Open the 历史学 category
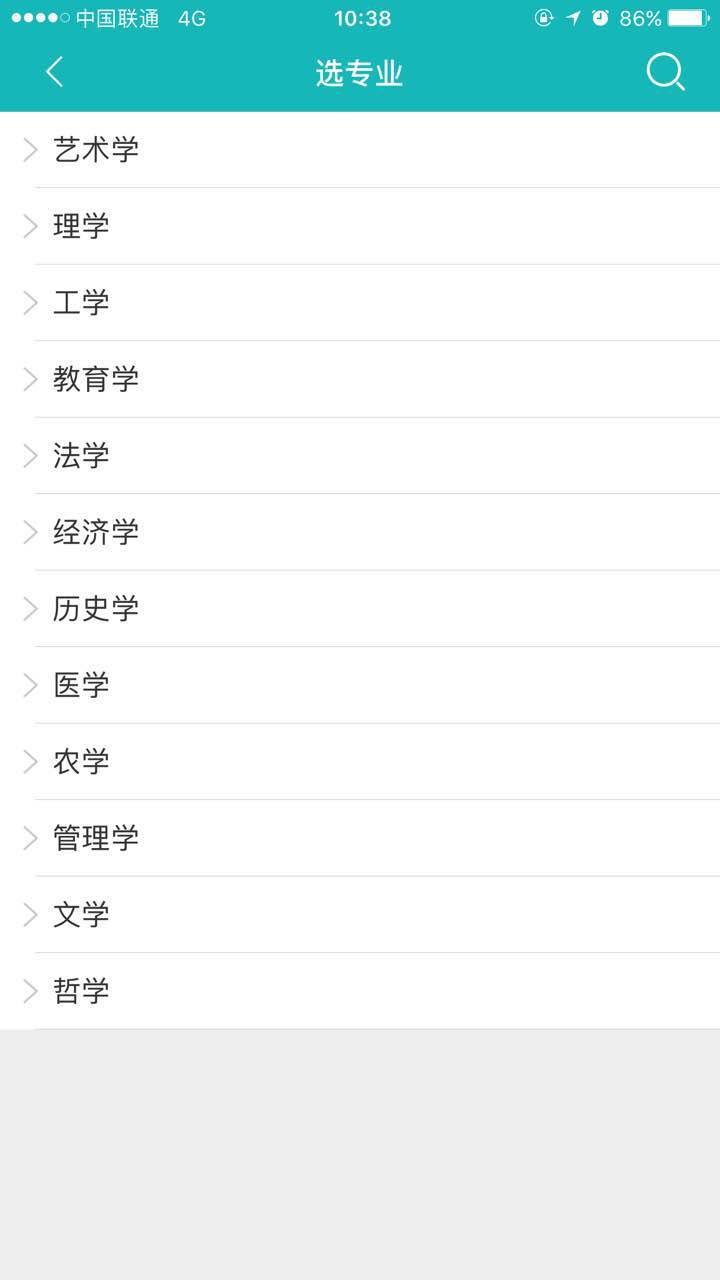Screen dimensions: 720x1280 click(x=95, y=609)
